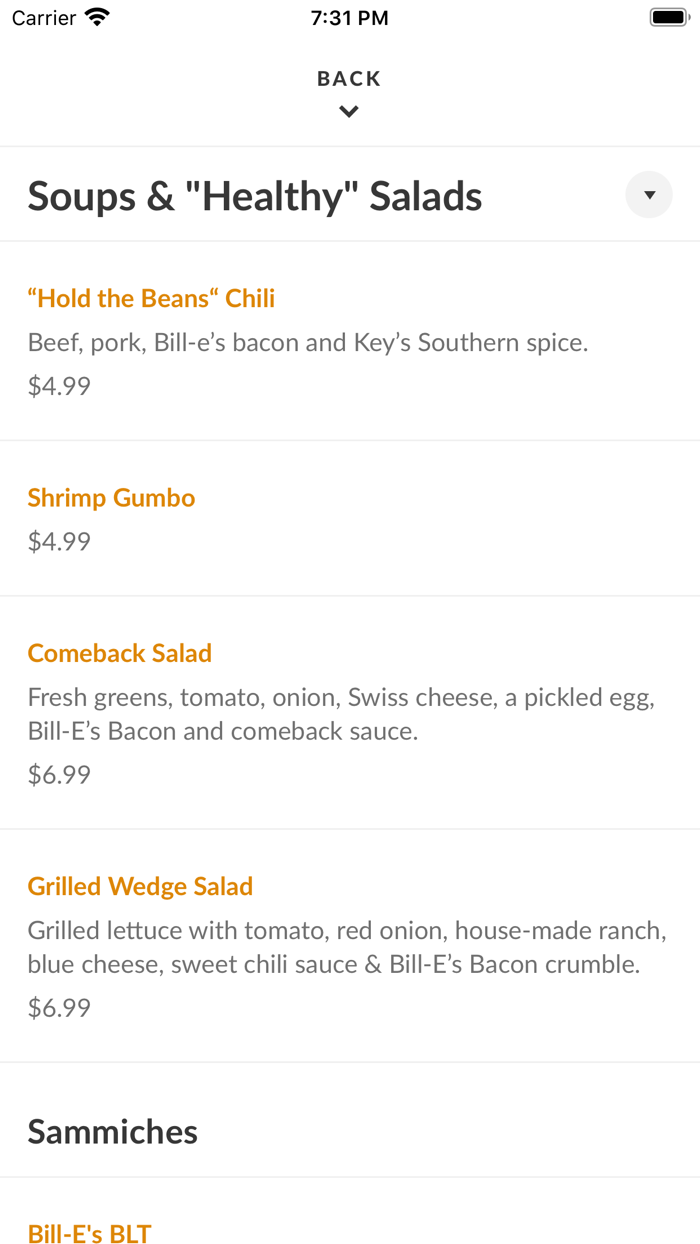The image size is (700, 1244).
Task: Choose the Grilled Wedge Salad
Action: (140, 886)
